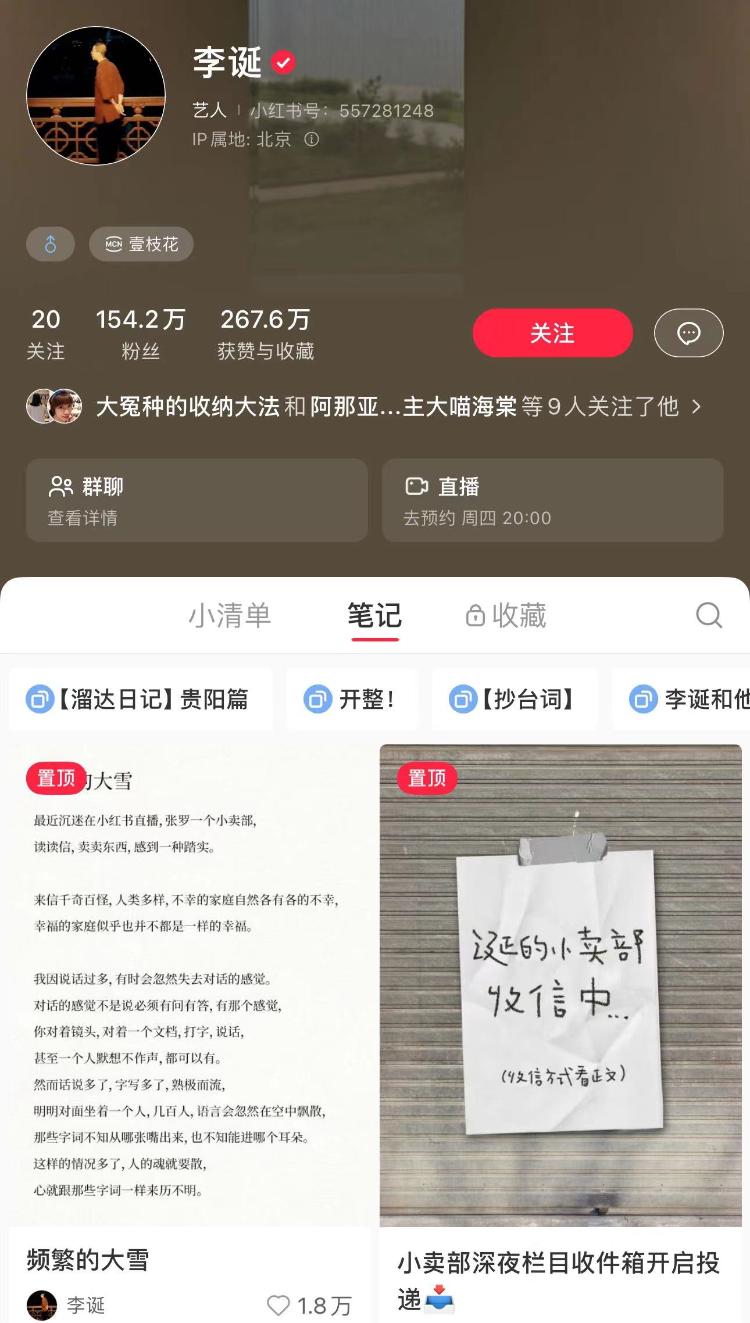View mutual followers who follow him
Viewport: 750px width, 1323px height.
pos(366,407)
